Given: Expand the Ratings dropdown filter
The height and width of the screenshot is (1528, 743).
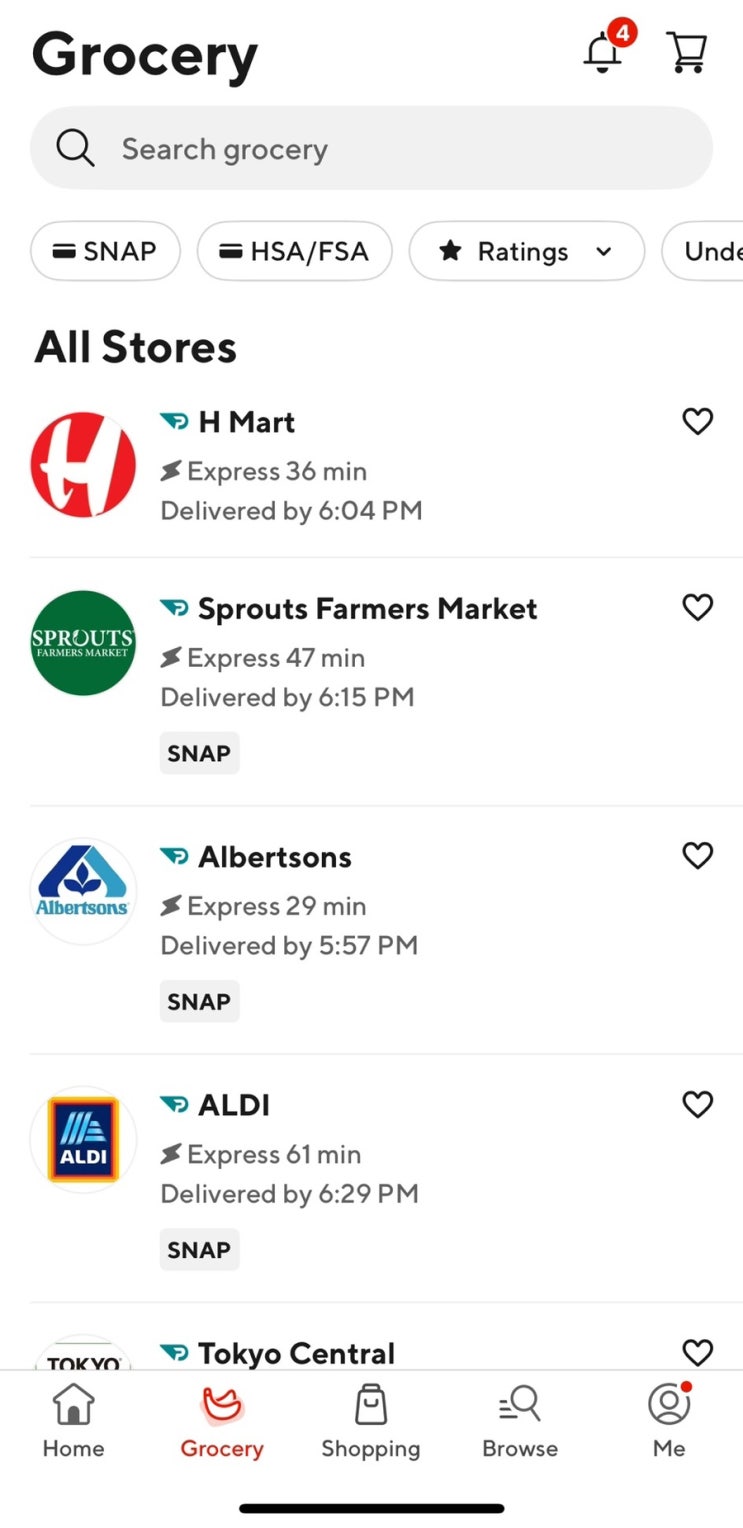Looking at the screenshot, I should [x=526, y=251].
